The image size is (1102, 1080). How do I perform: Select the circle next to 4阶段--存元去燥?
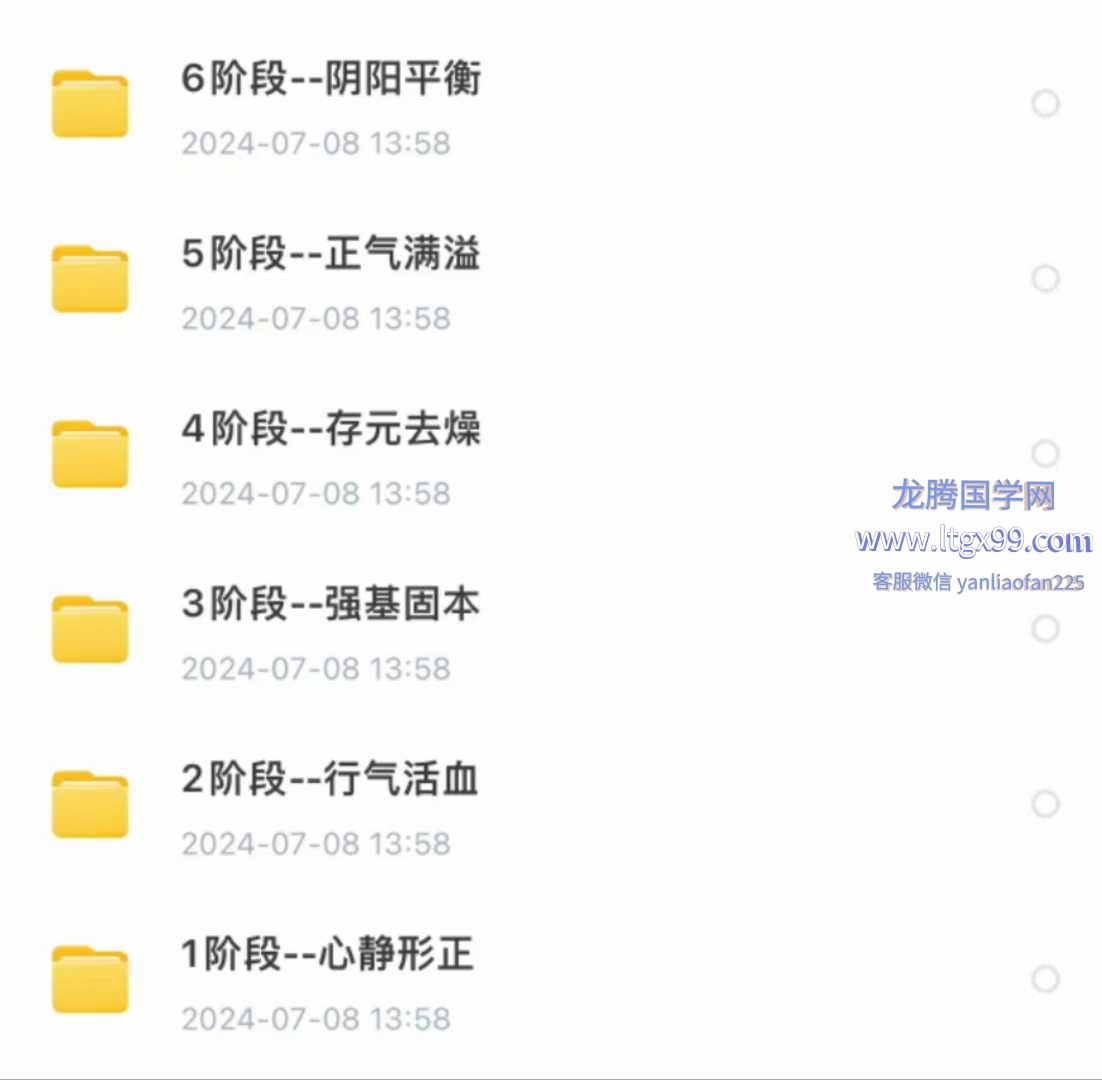click(1045, 453)
